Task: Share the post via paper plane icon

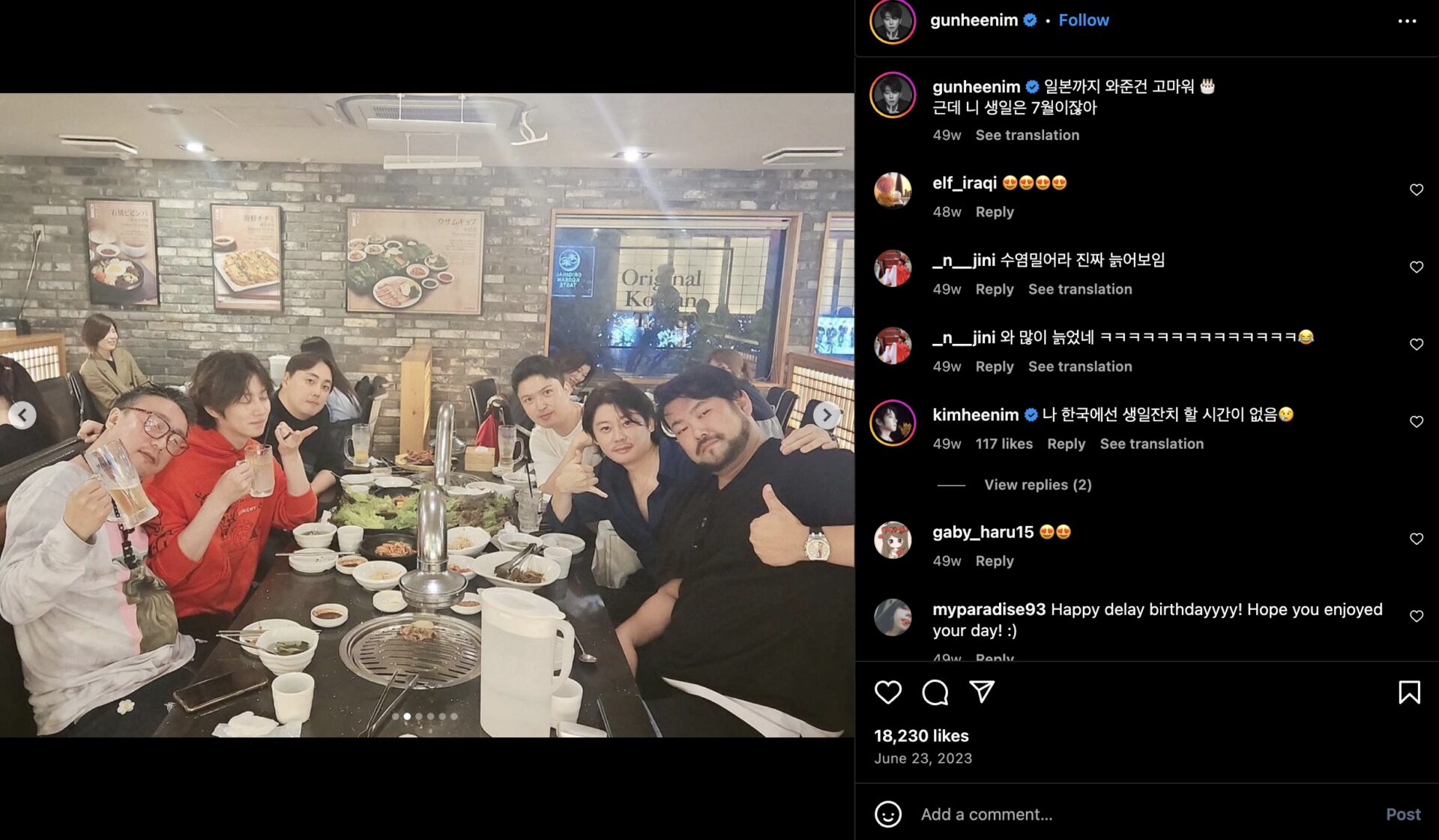Action: coord(982,692)
